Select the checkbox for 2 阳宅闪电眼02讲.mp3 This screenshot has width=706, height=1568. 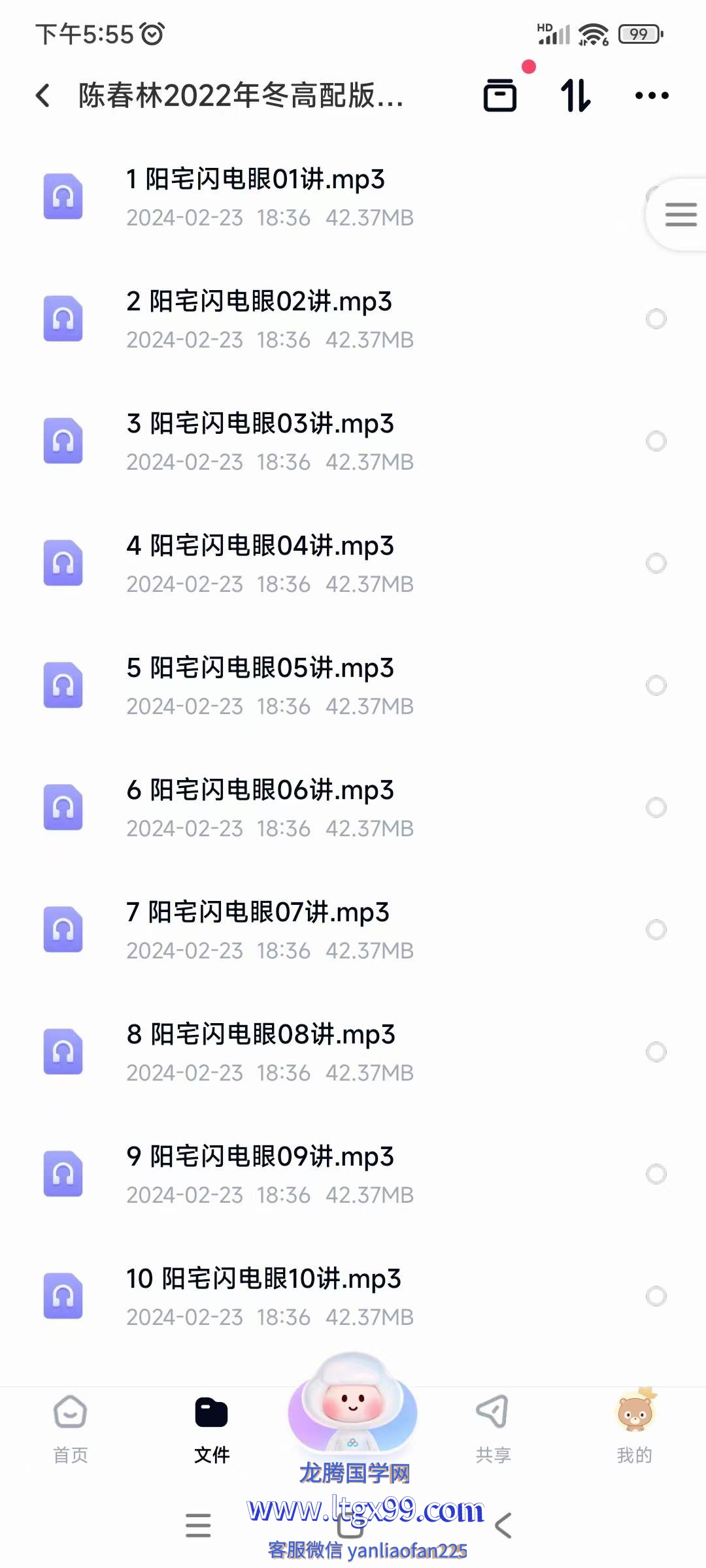(656, 319)
